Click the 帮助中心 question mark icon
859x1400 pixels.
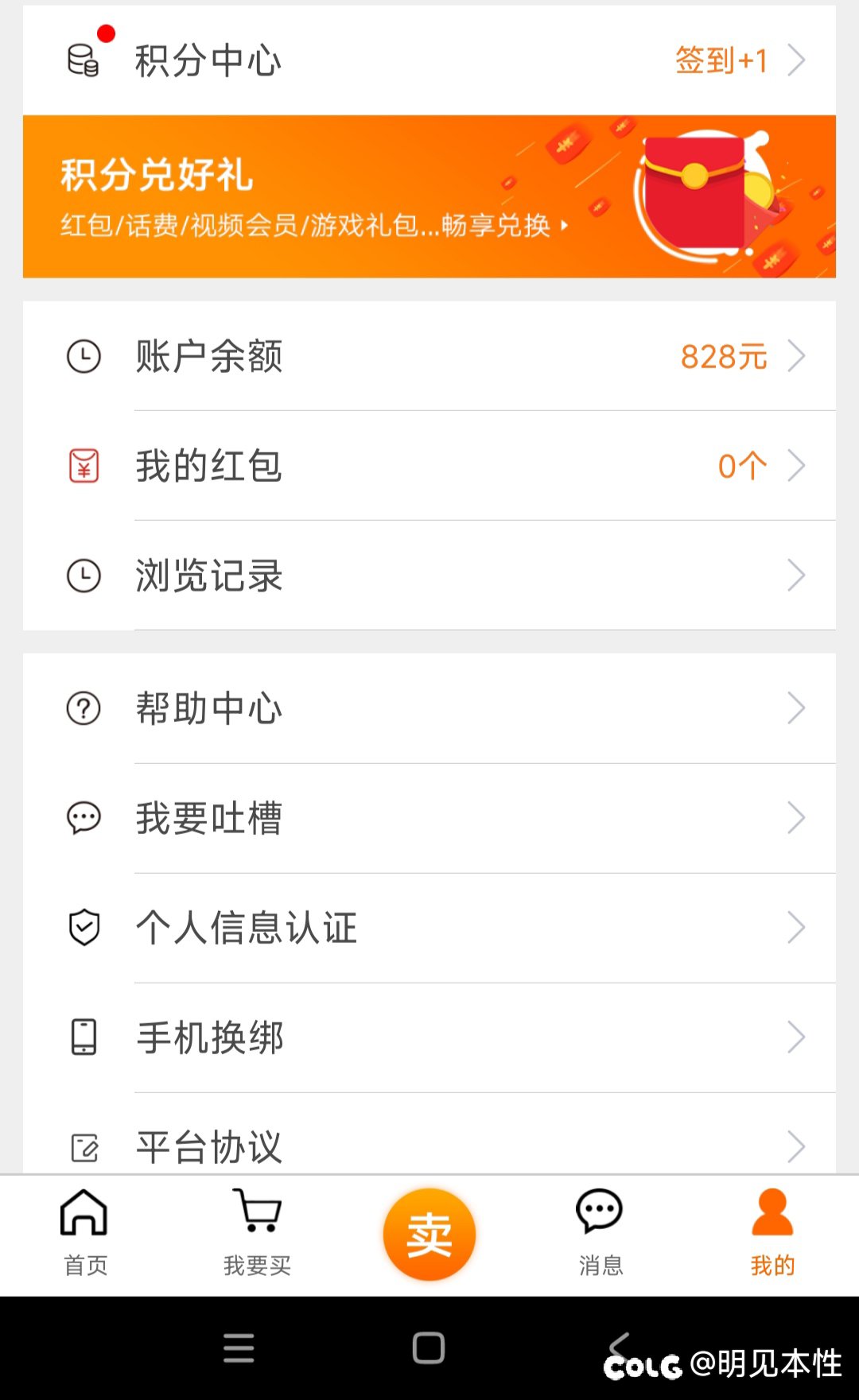(x=82, y=708)
